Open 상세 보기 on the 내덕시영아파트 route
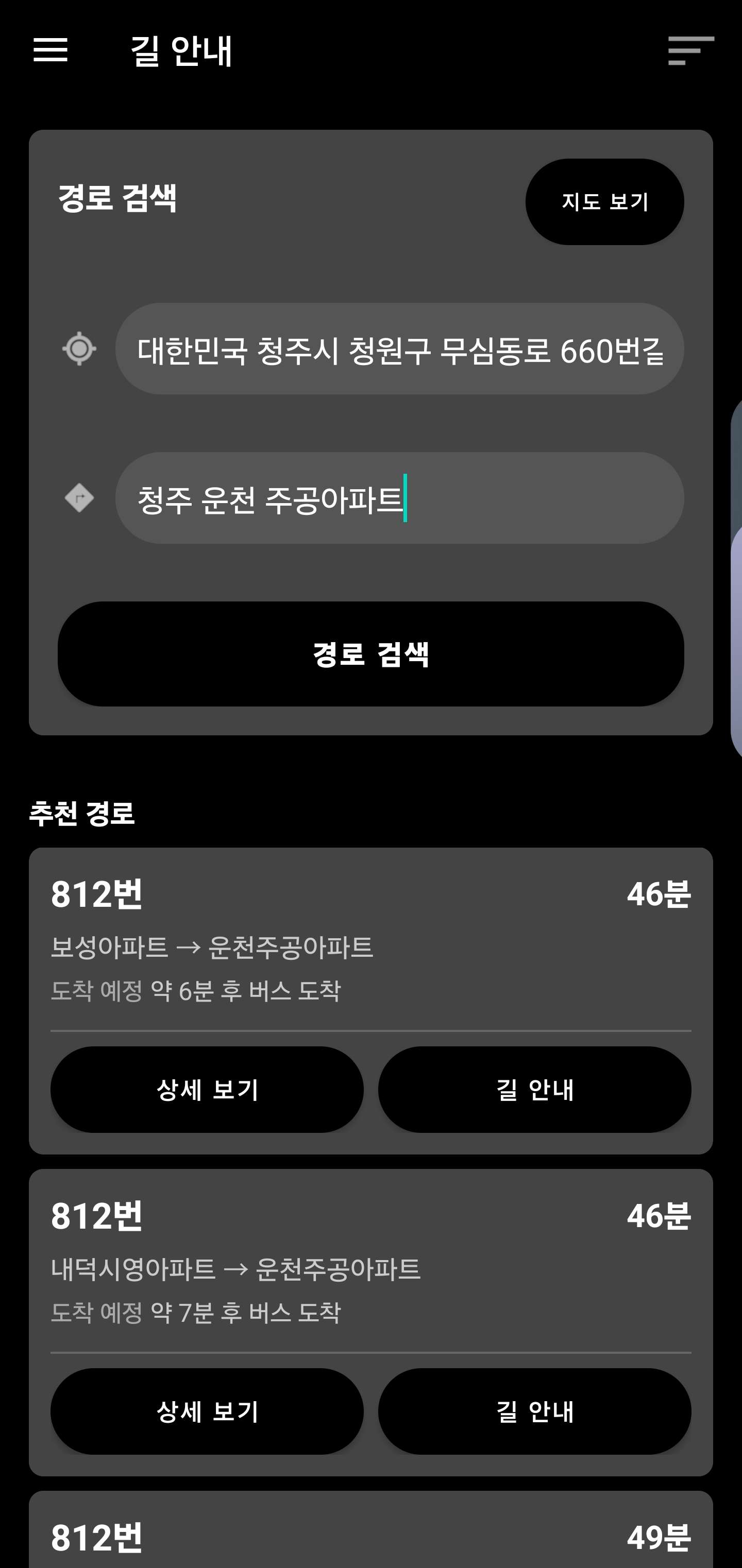Image resolution: width=742 pixels, height=1568 pixels. pyautogui.click(x=208, y=1411)
